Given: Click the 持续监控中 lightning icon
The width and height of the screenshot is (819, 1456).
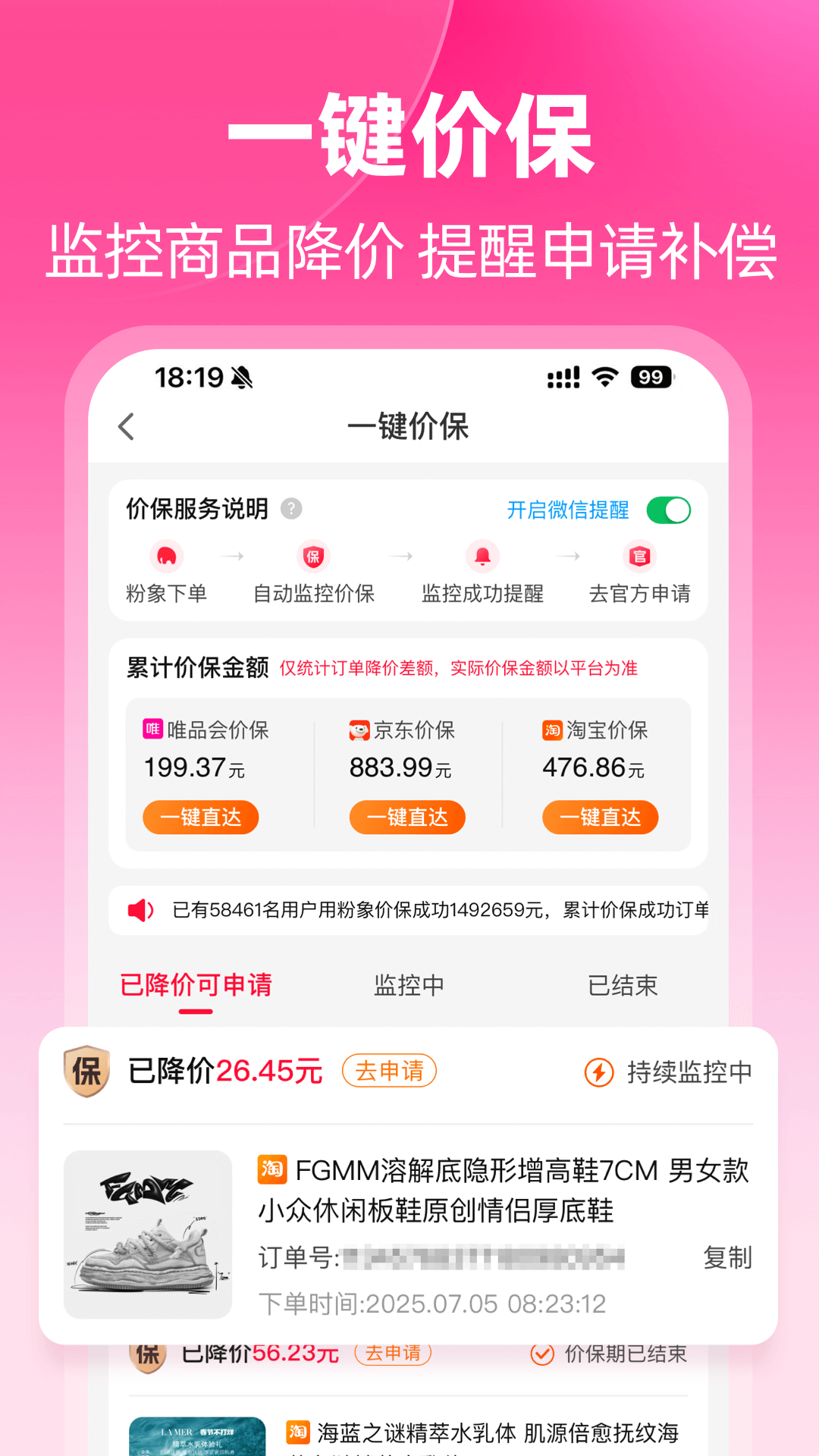Looking at the screenshot, I should [599, 1072].
